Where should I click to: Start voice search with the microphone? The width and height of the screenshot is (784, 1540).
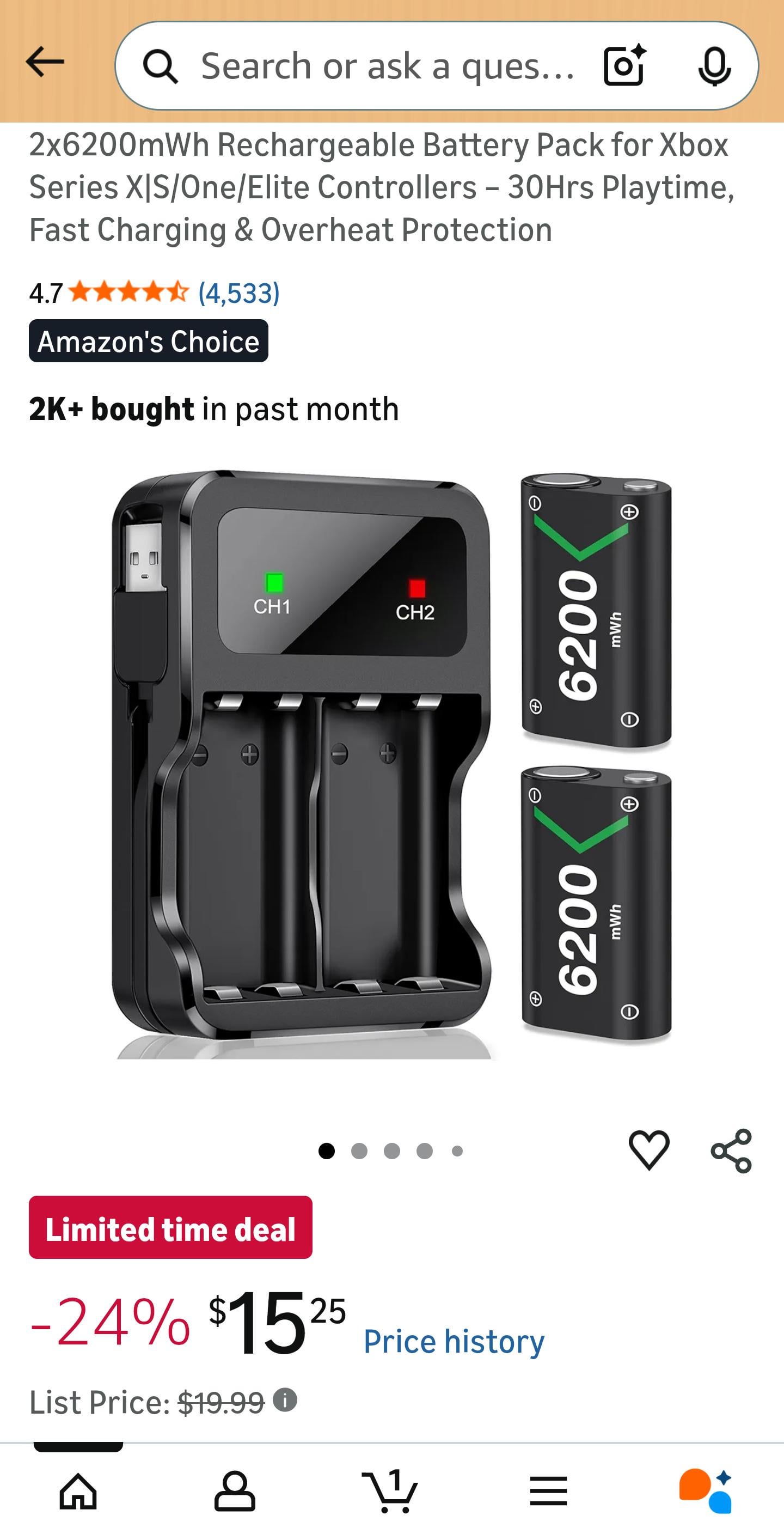click(714, 65)
